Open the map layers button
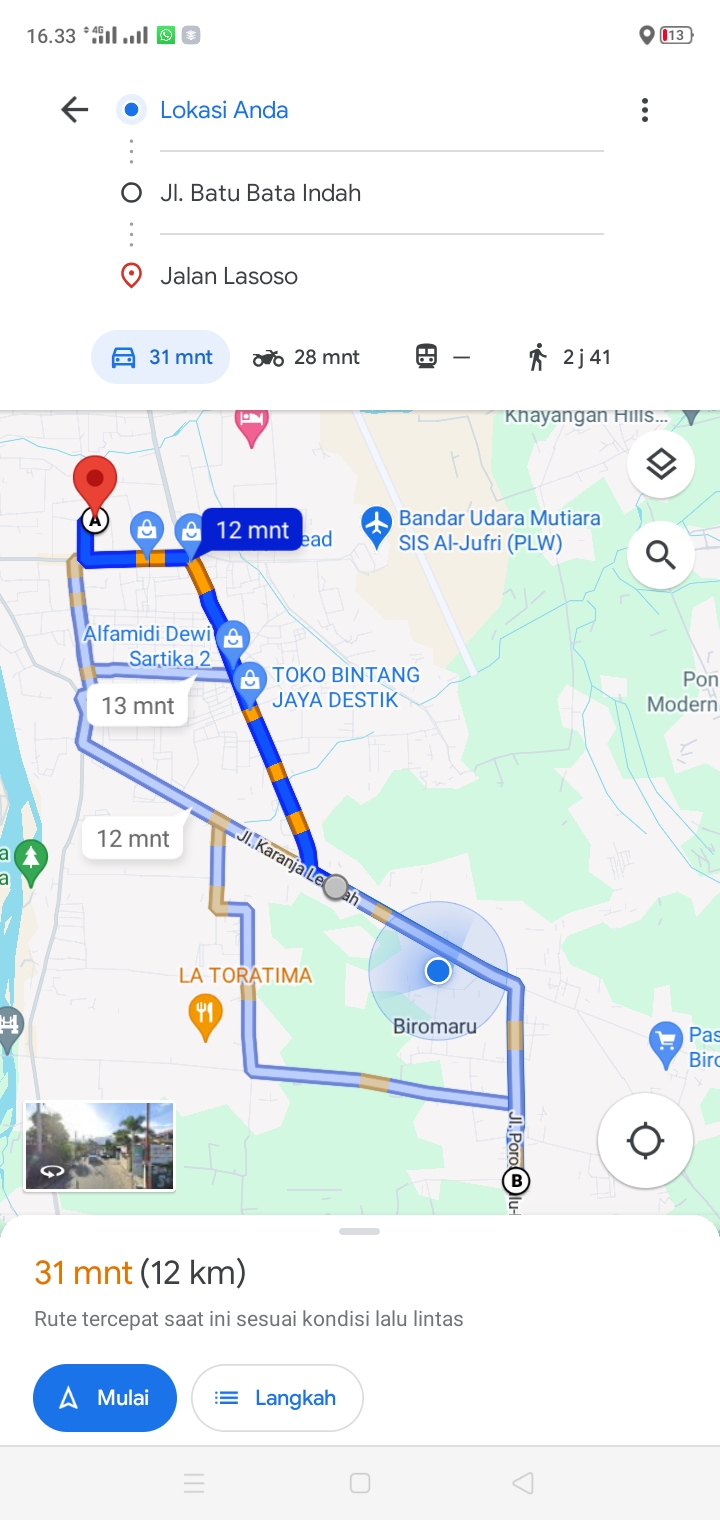The height and width of the screenshot is (1520, 720). click(661, 464)
